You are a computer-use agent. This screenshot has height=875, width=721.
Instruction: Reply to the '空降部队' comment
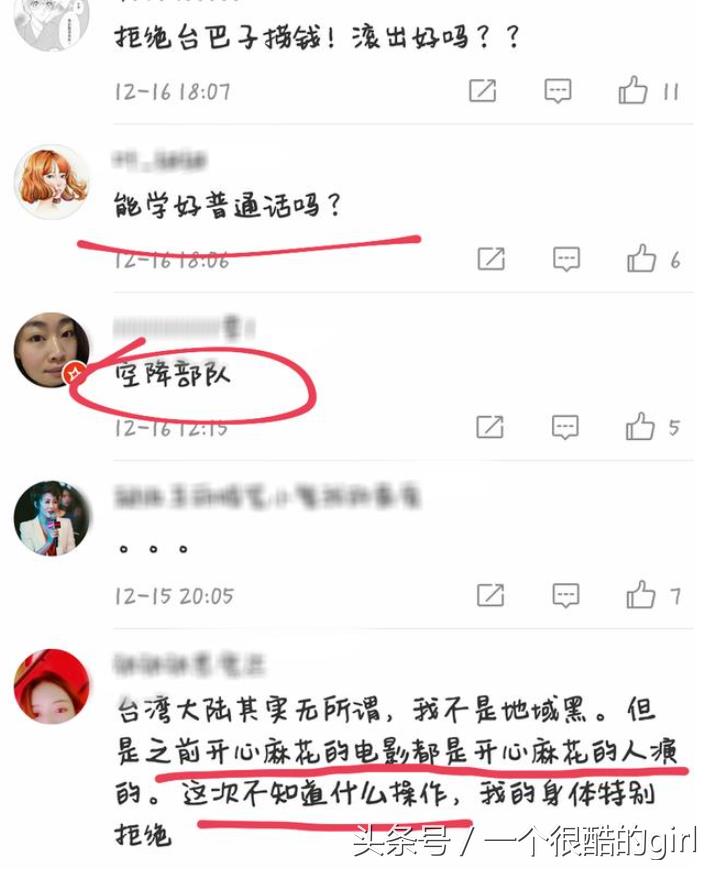pos(566,427)
